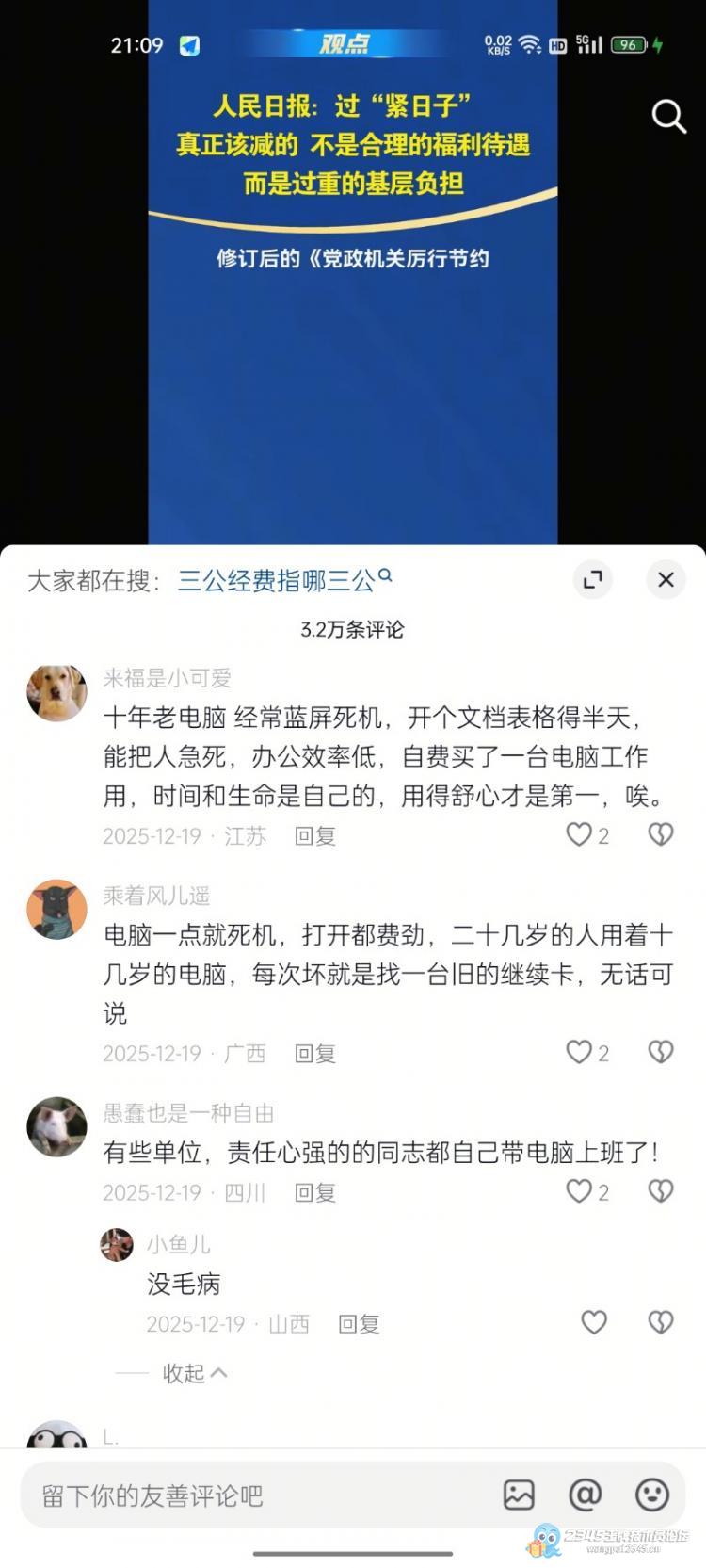Open the search magnifier over the video

point(668,117)
